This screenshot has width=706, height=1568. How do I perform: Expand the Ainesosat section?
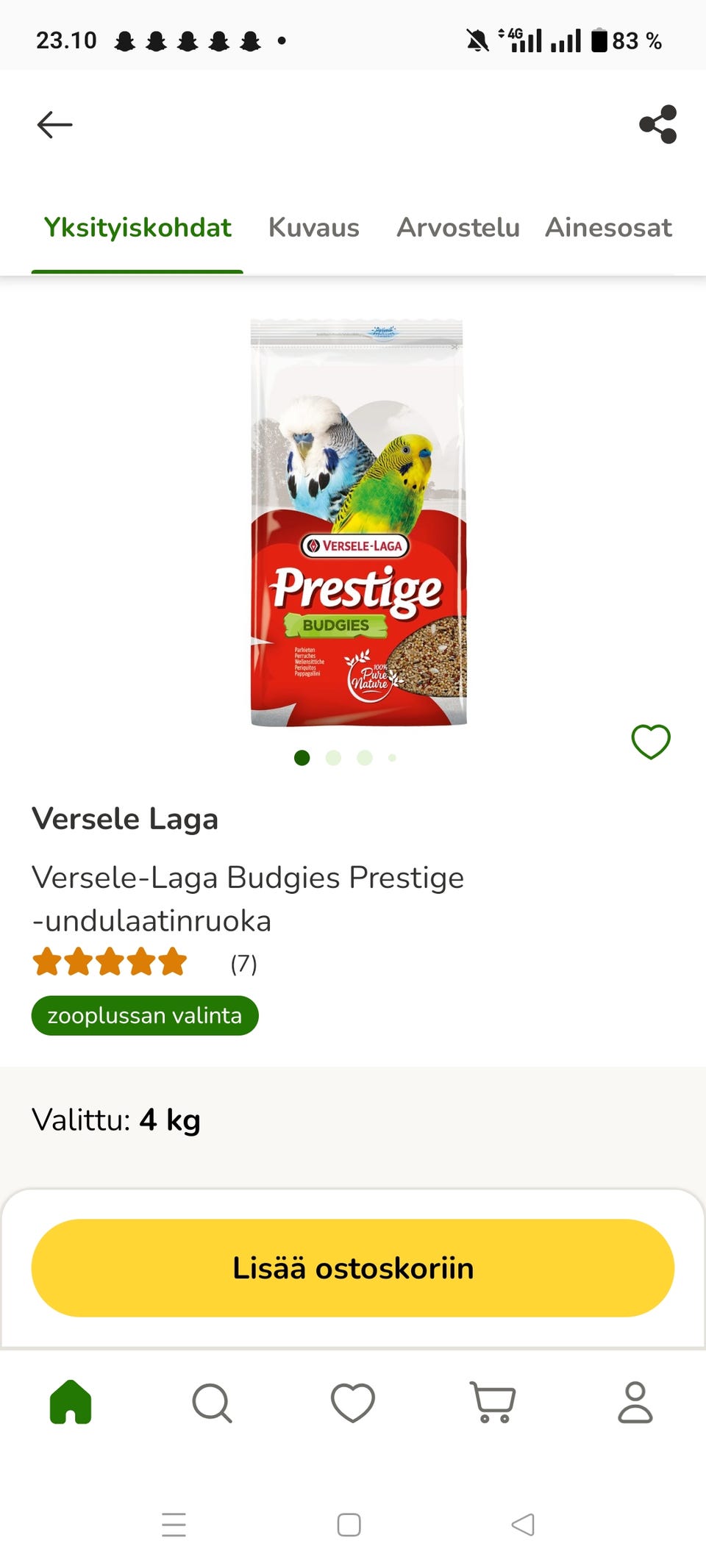pyautogui.click(x=607, y=228)
